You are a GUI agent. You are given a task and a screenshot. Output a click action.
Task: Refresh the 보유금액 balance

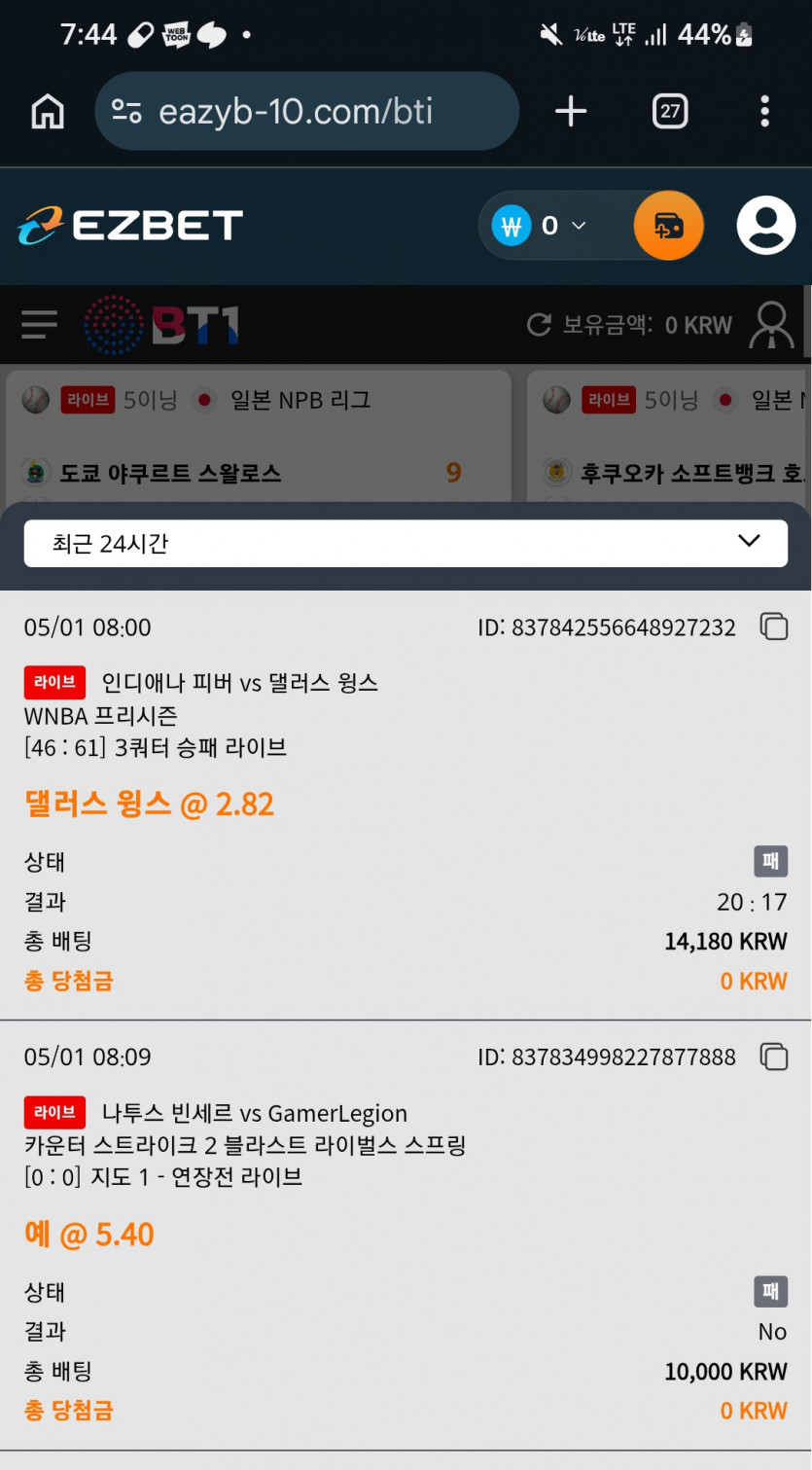click(539, 325)
